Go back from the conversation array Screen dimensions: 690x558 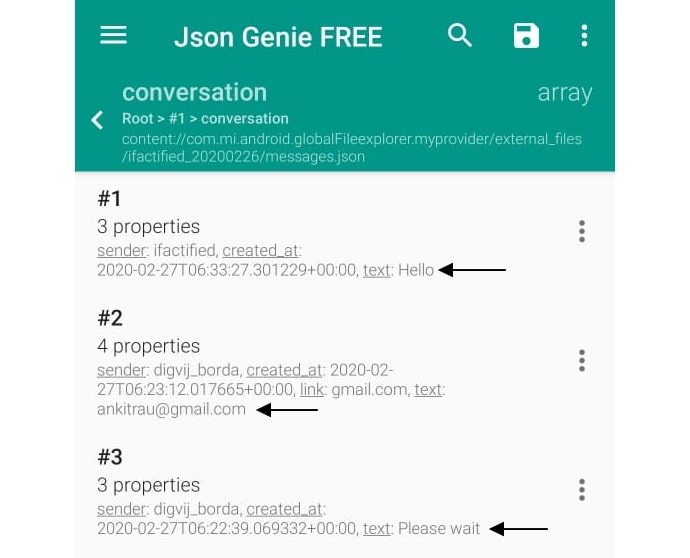click(97, 120)
